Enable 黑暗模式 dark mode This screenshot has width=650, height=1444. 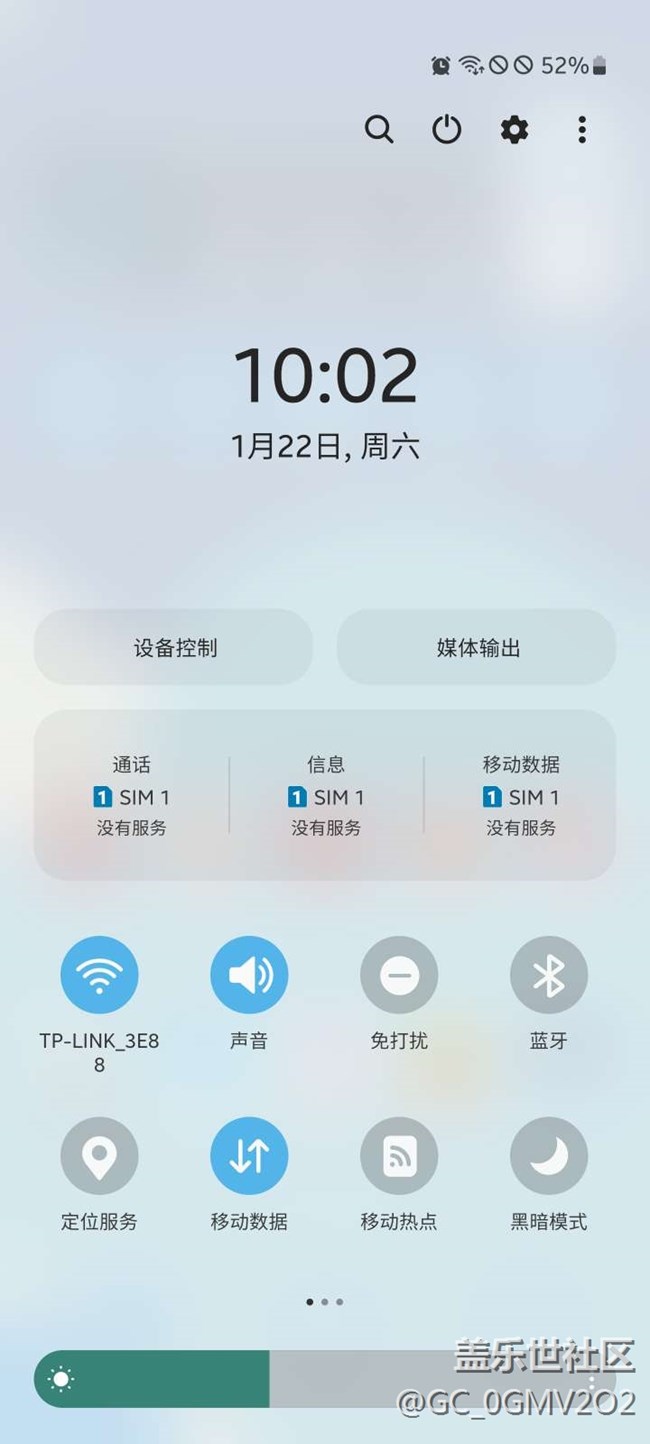549,1156
